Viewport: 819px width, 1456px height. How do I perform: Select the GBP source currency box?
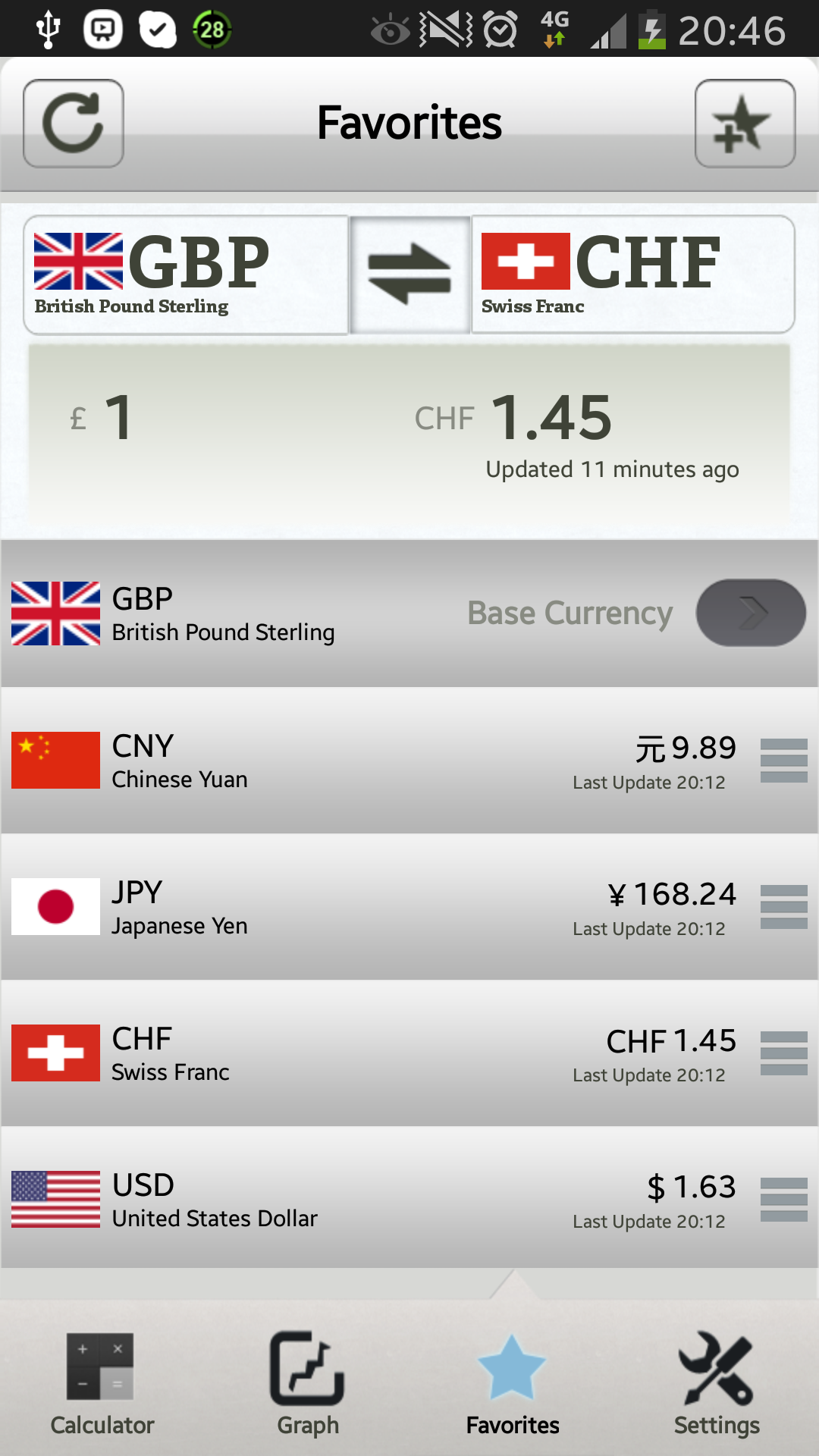pyautogui.click(x=186, y=275)
